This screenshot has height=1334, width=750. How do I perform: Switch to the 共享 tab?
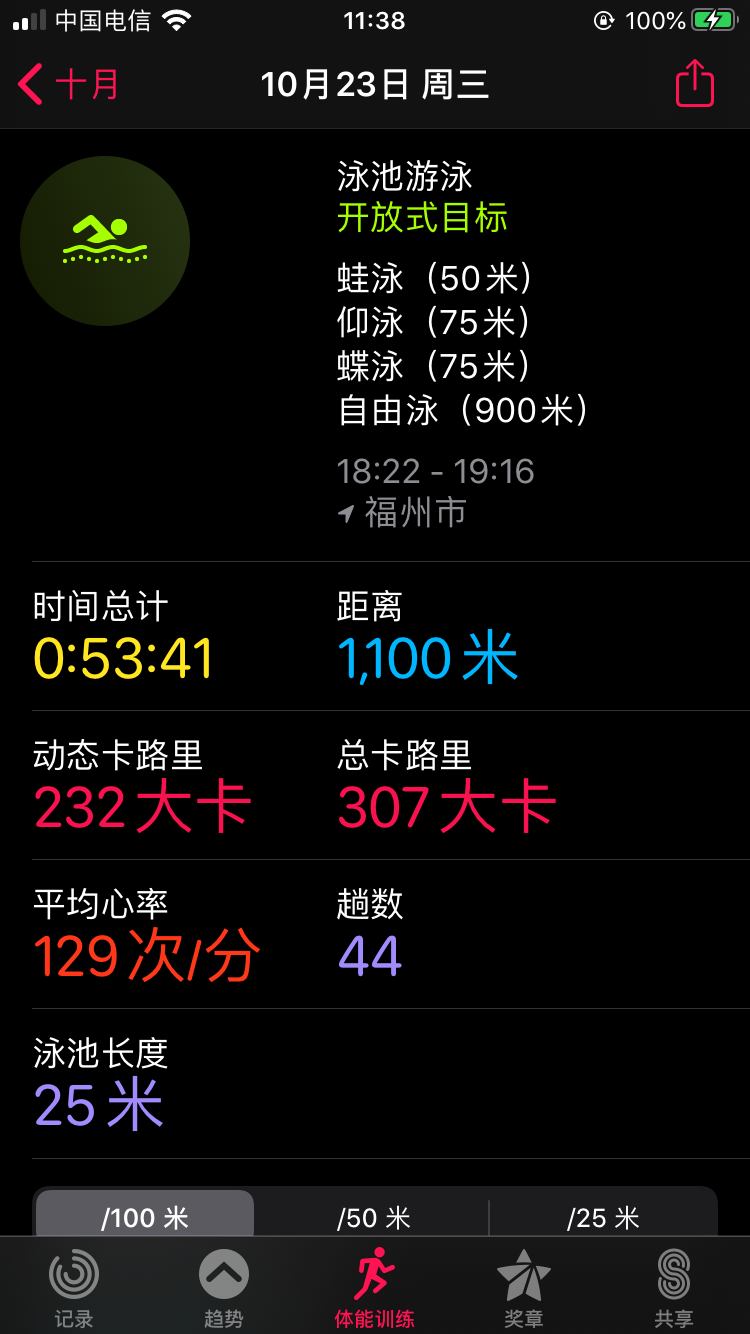click(x=675, y=1290)
